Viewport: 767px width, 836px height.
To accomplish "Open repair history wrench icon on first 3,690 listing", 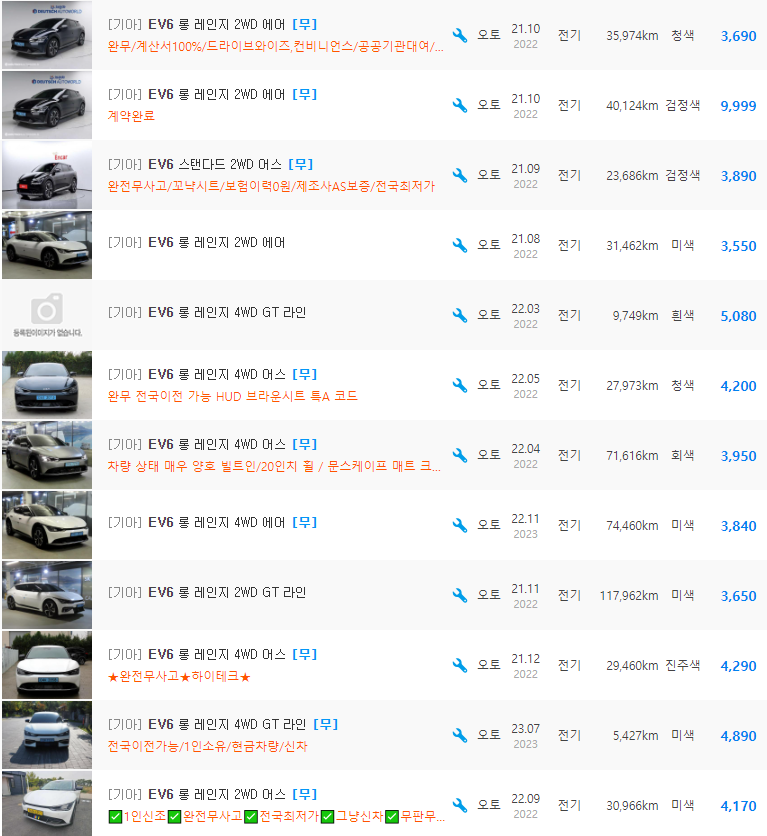I will coord(459,35).
